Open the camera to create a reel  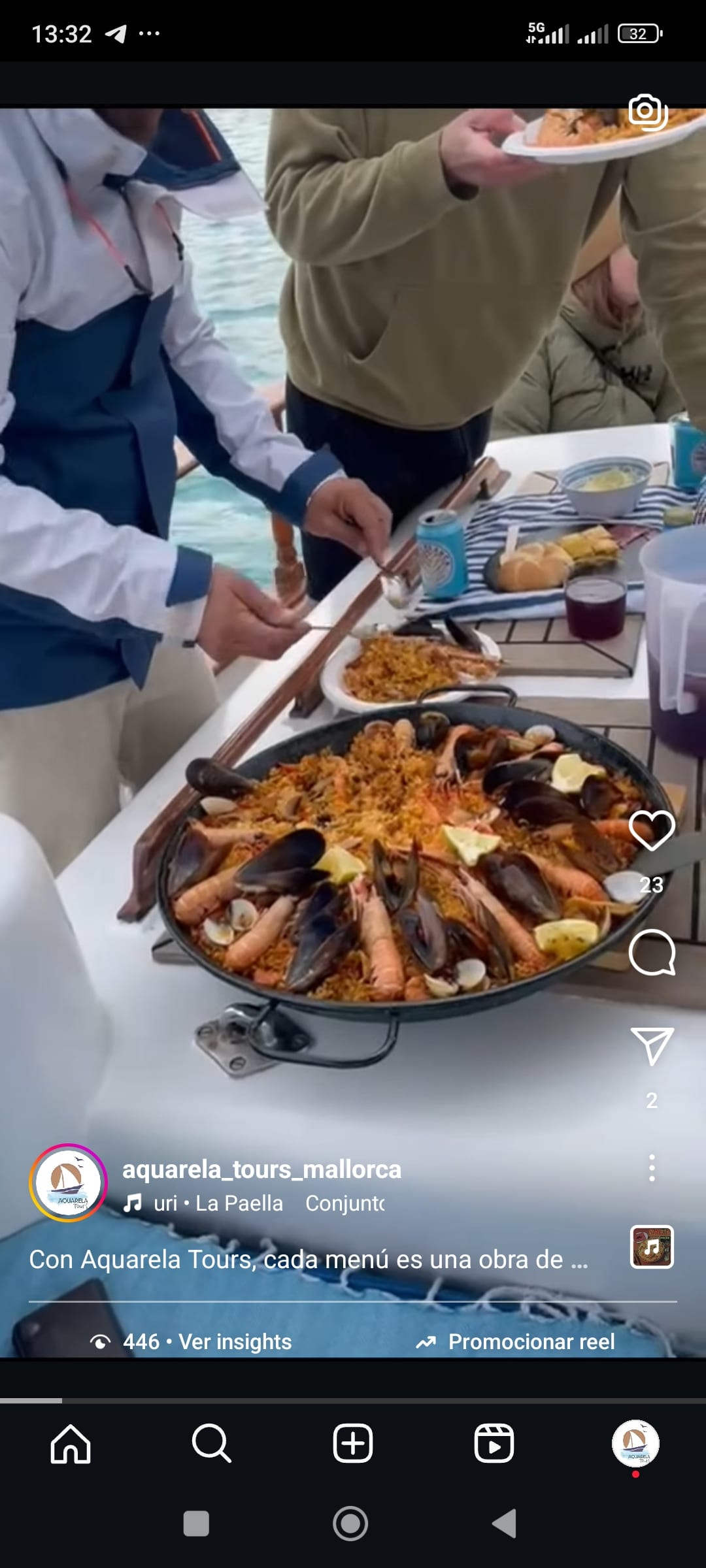coord(647,112)
